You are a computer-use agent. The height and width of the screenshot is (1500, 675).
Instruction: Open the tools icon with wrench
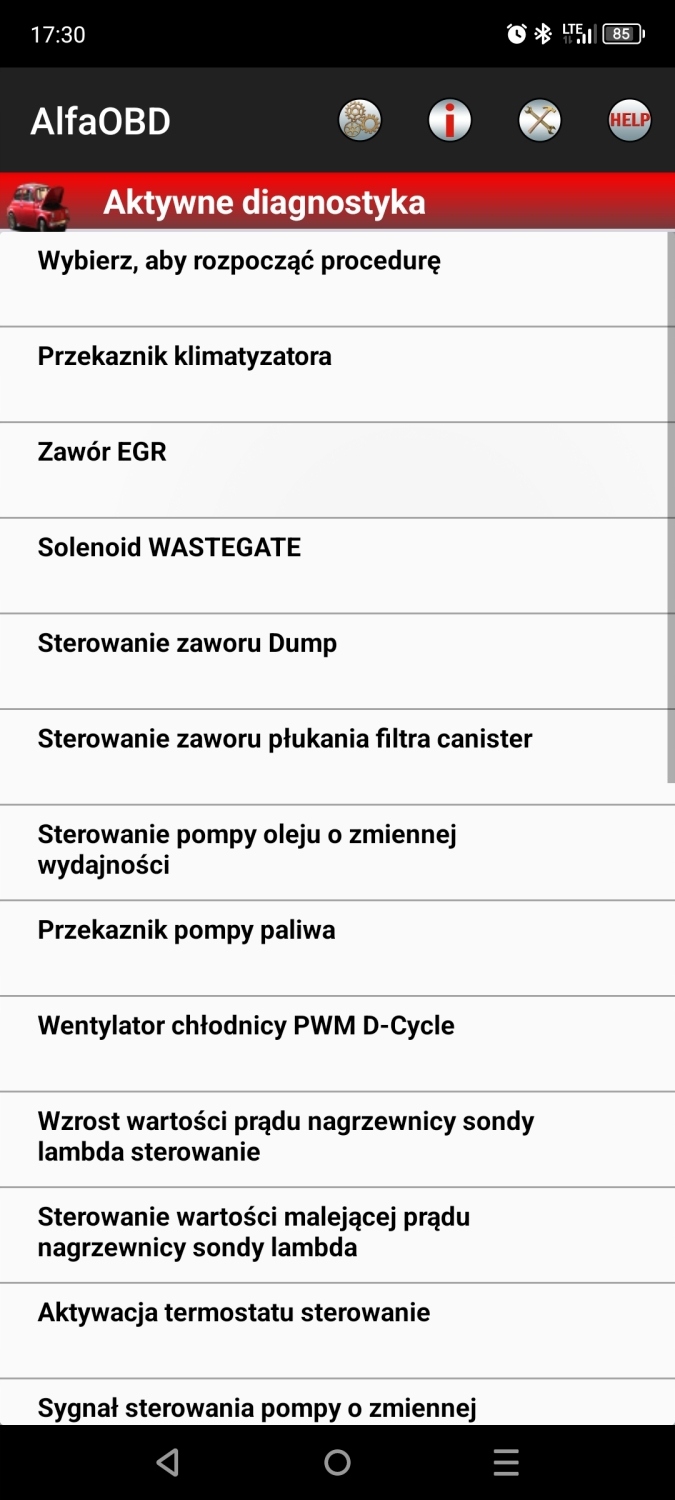point(540,121)
